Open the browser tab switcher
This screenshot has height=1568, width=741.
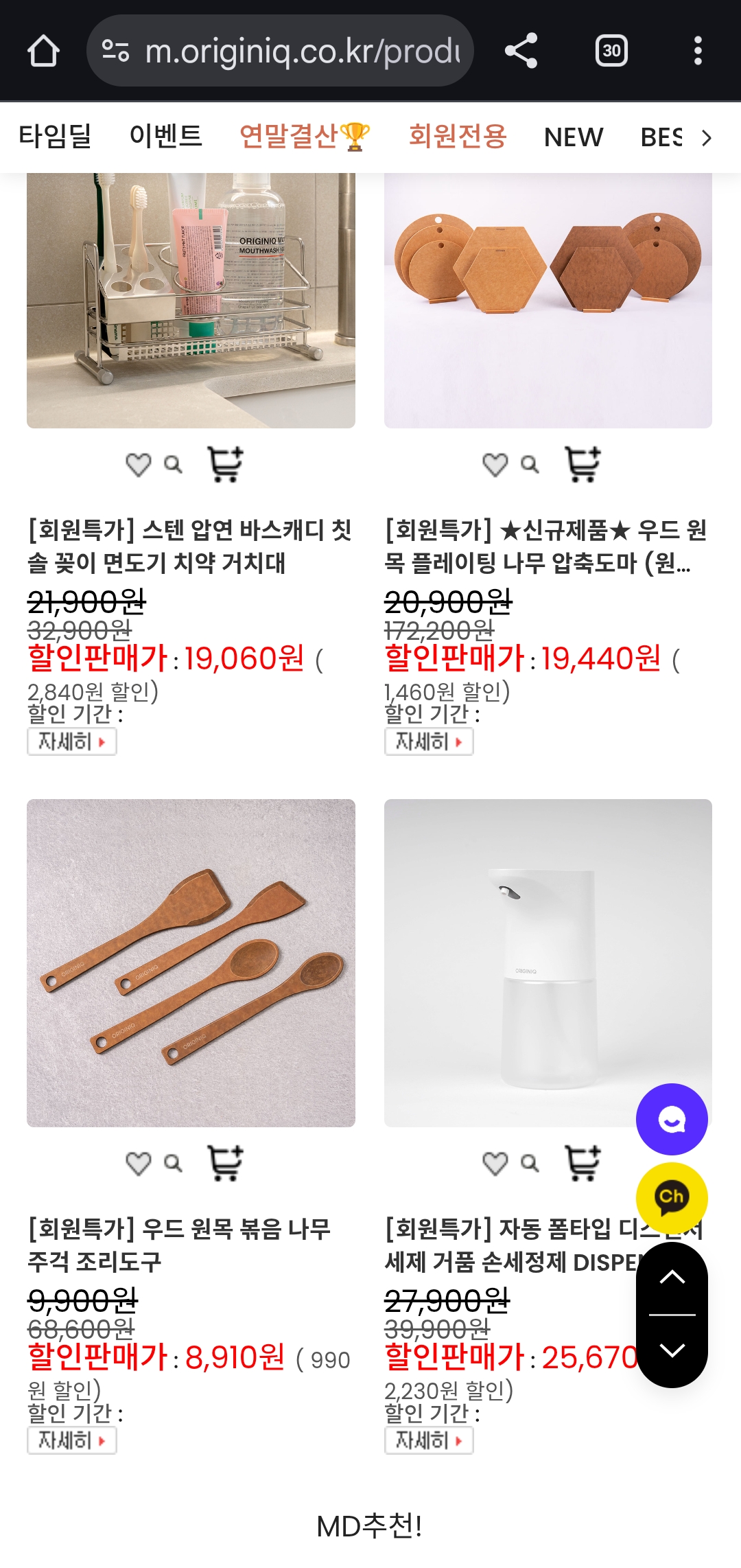coord(611,51)
